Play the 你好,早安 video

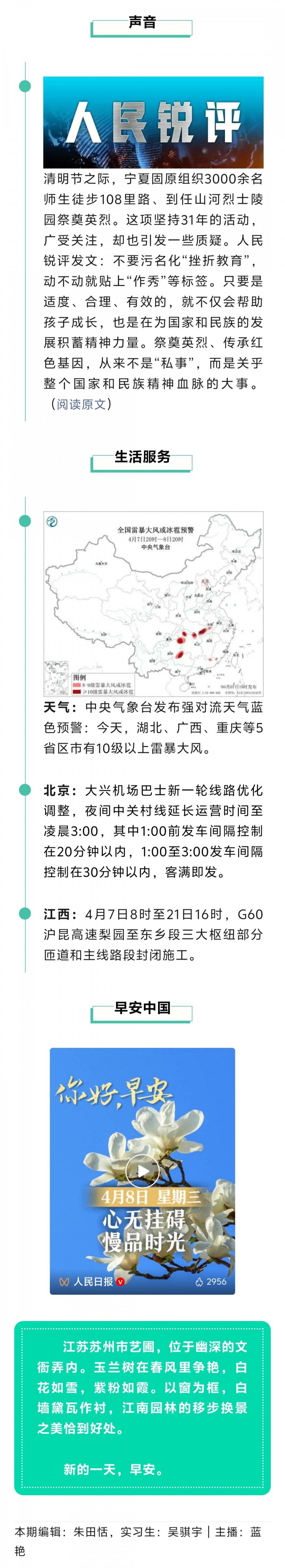(142, 1171)
